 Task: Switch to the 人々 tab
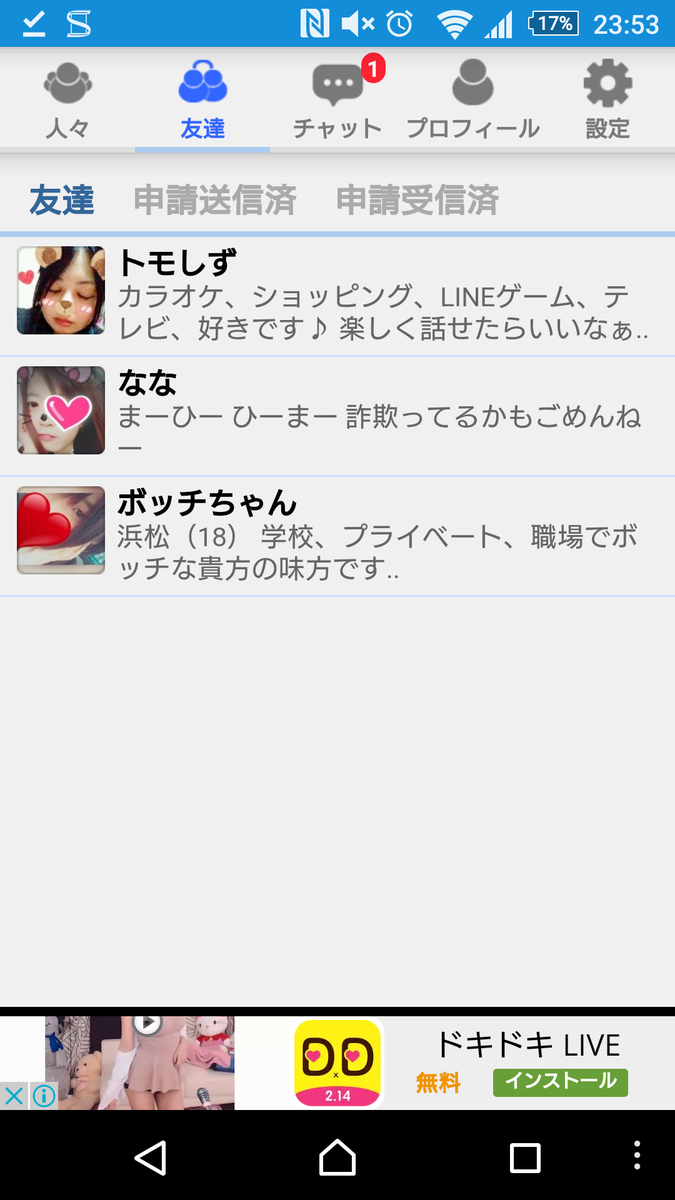pos(67,100)
